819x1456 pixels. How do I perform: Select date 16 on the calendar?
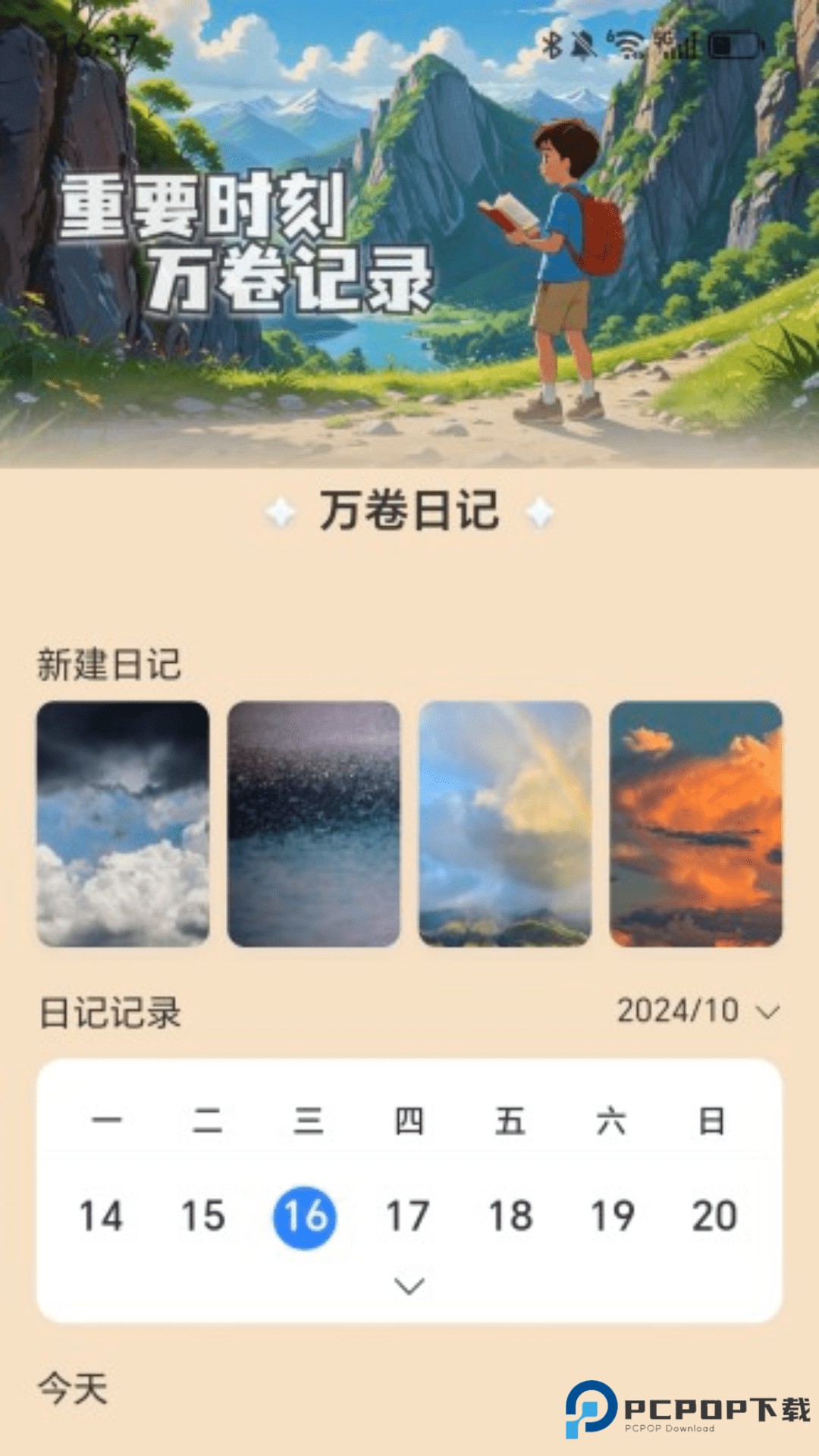[306, 1213]
